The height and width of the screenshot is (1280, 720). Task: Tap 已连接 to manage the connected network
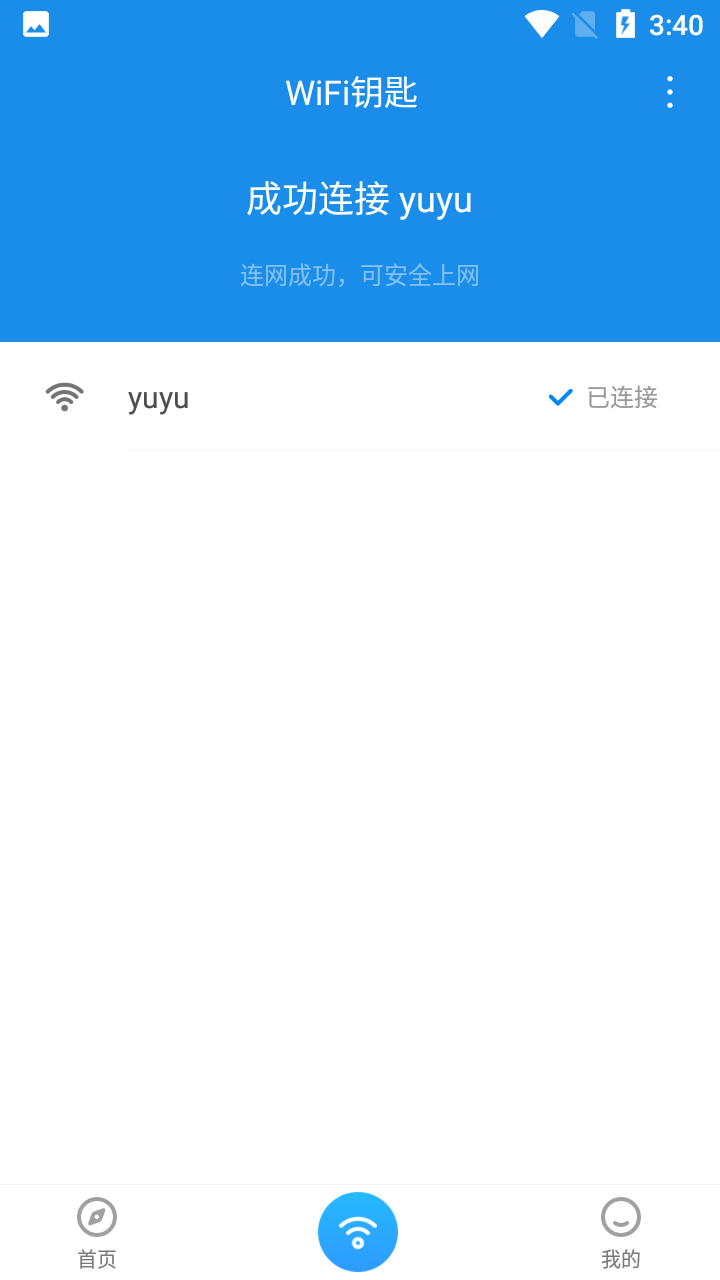[x=622, y=397]
